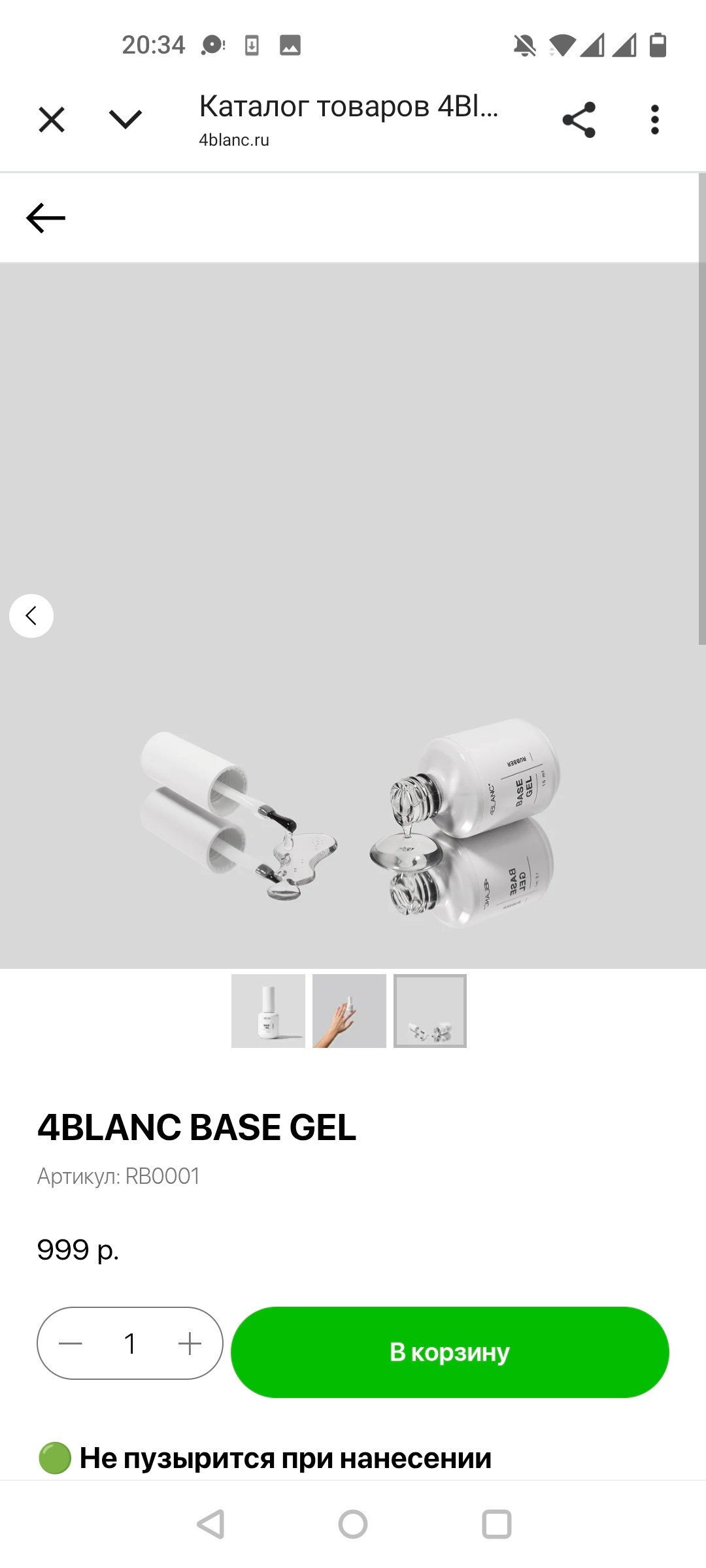Add the base gel with В корзину

(450, 1352)
